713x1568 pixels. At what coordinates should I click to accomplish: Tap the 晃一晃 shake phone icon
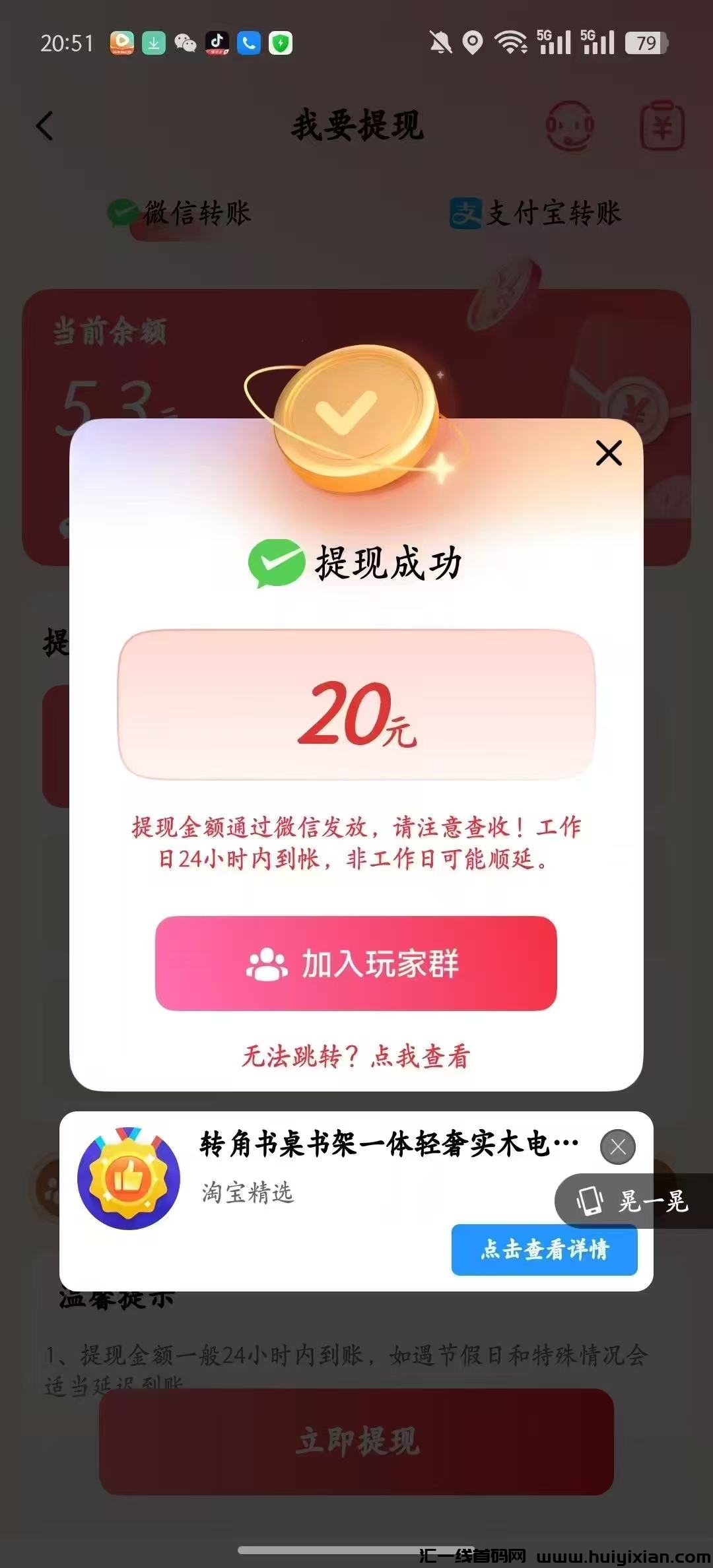(x=590, y=1202)
